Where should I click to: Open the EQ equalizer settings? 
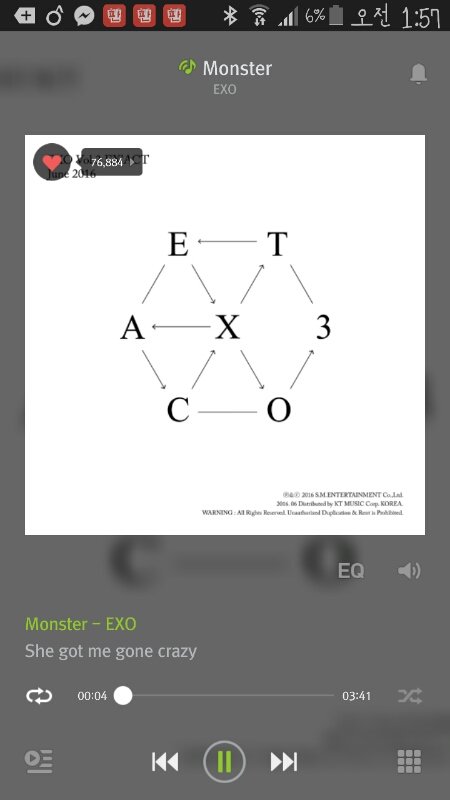point(351,570)
